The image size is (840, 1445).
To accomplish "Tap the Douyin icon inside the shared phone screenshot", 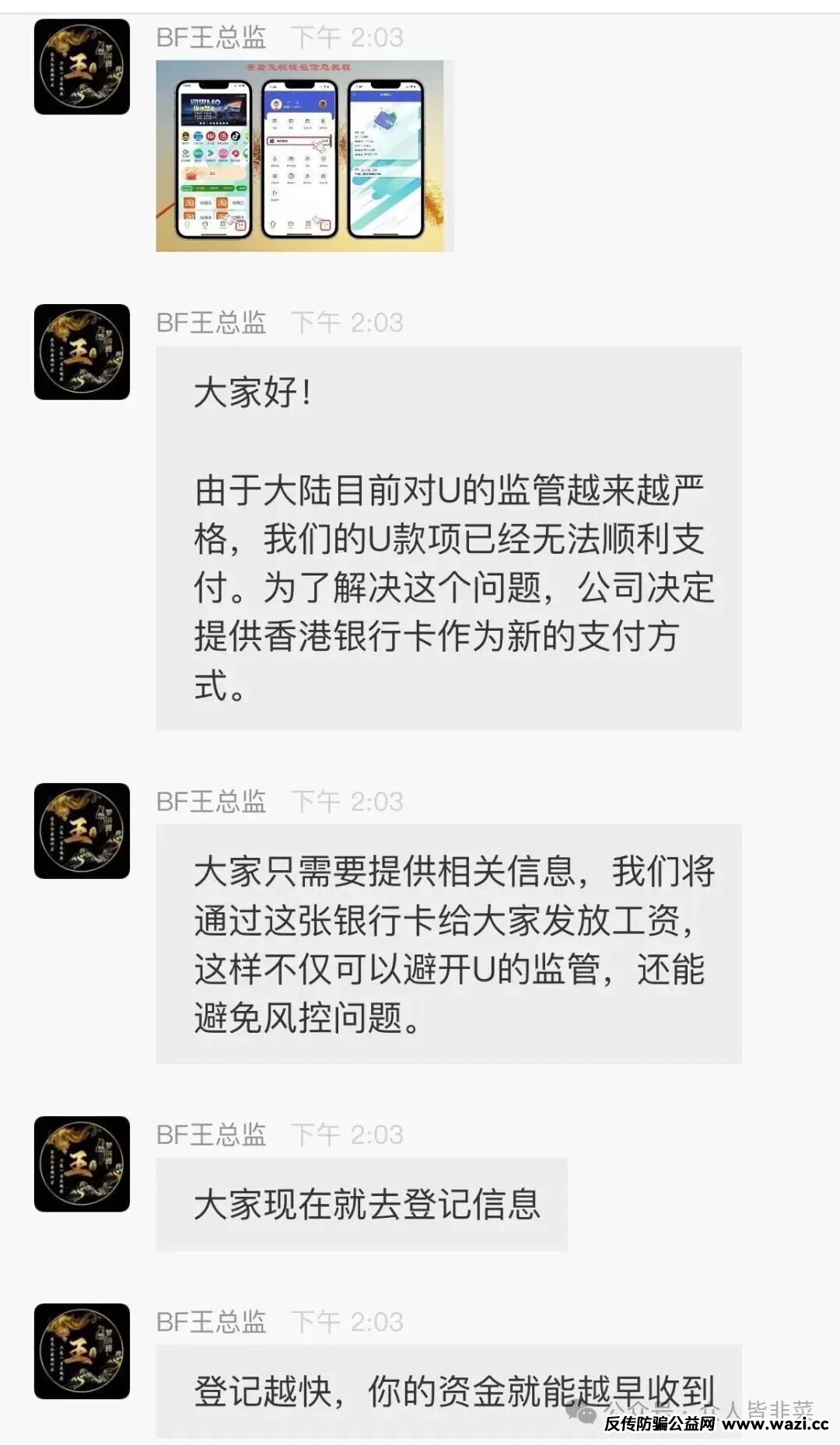I will [x=233, y=136].
